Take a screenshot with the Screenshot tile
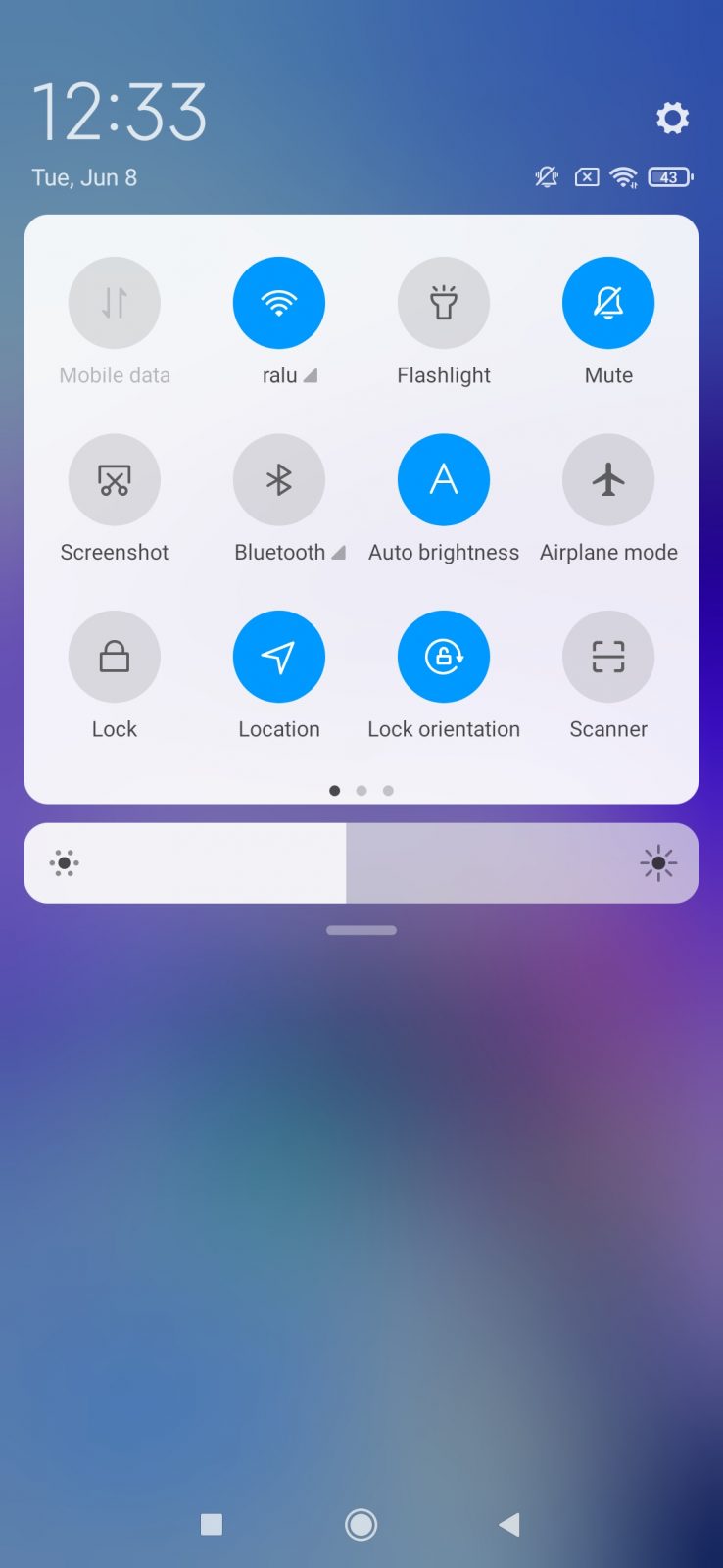Image resolution: width=723 pixels, height=1568 pixels. click(x=115, y=480)
